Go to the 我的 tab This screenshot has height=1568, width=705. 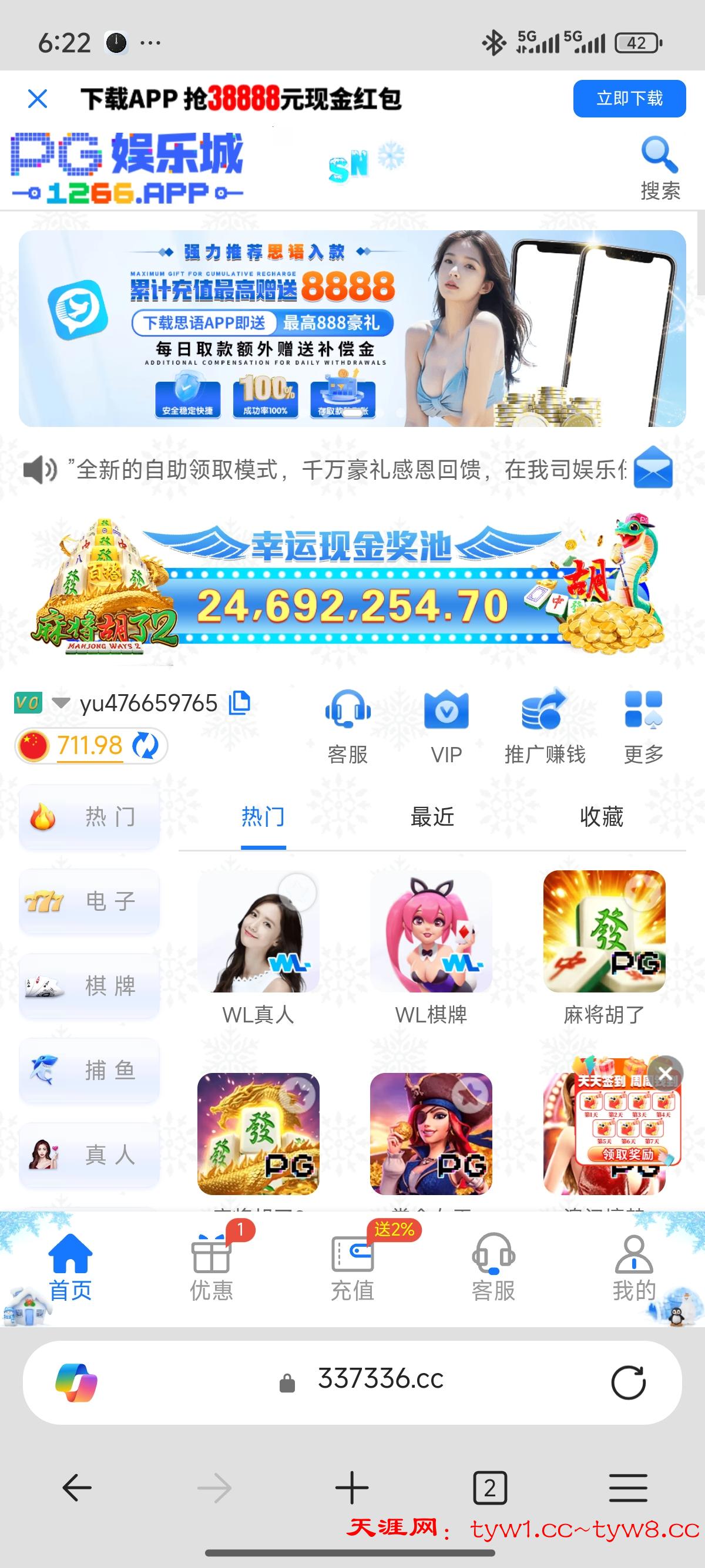point(634,1267)
